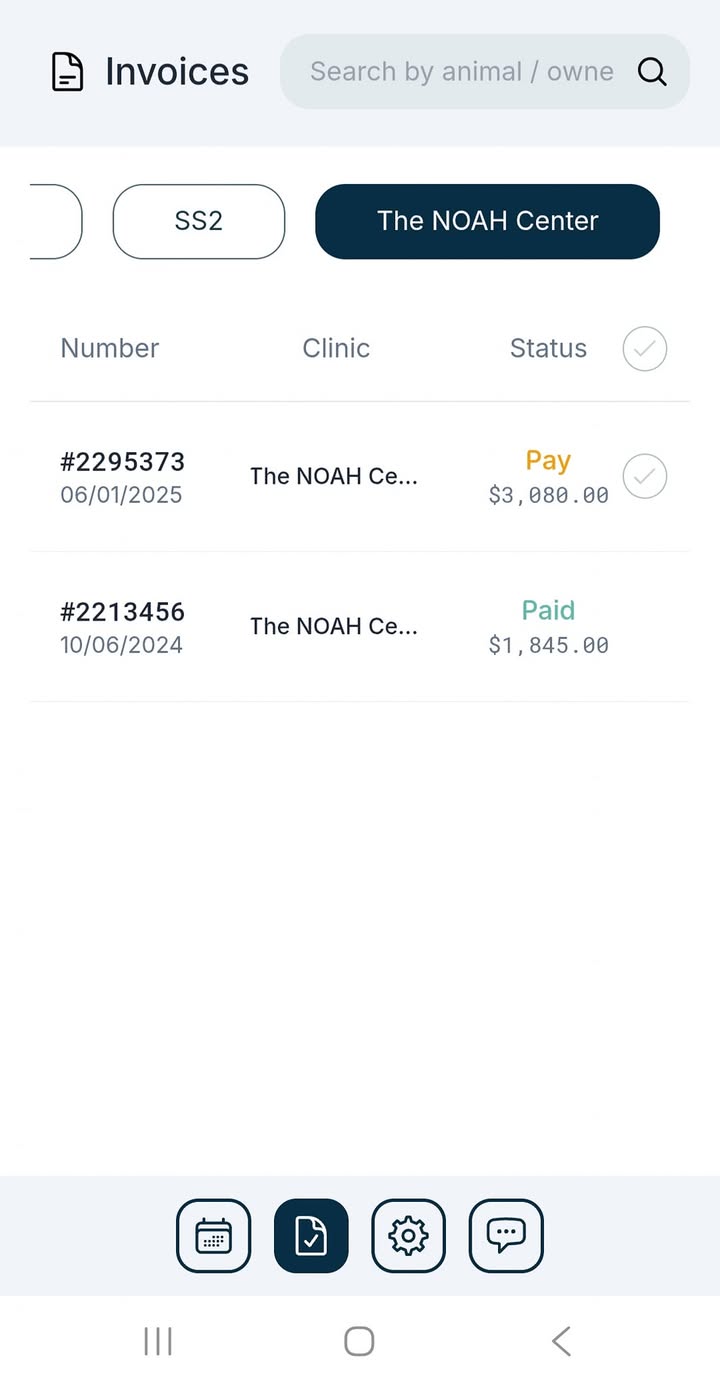Select invoice #2295373 with its checkmark
Viewport: 720px width, 1386px height.
(645, 476)
